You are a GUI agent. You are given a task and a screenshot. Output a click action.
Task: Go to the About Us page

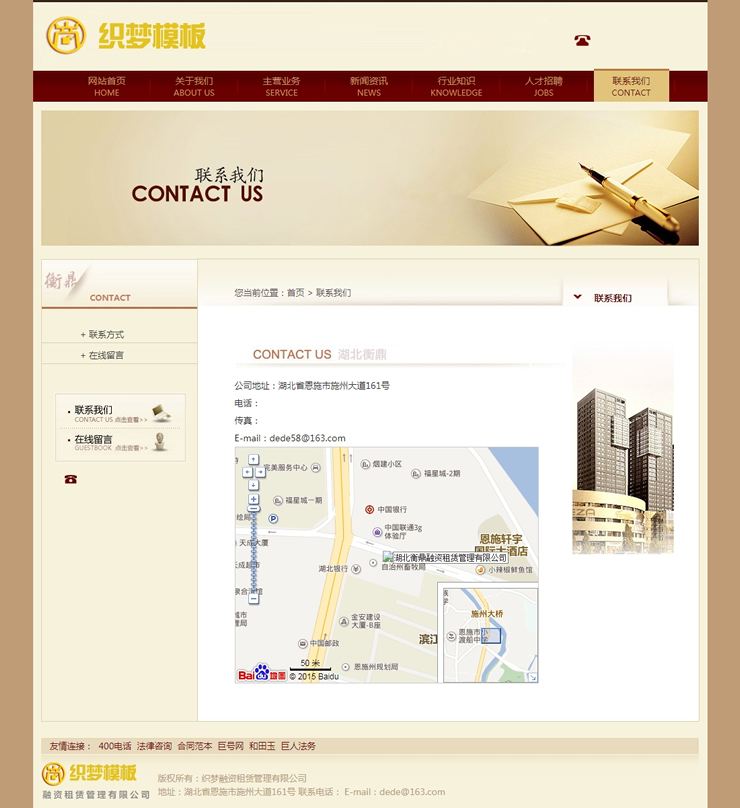[194, 86]
